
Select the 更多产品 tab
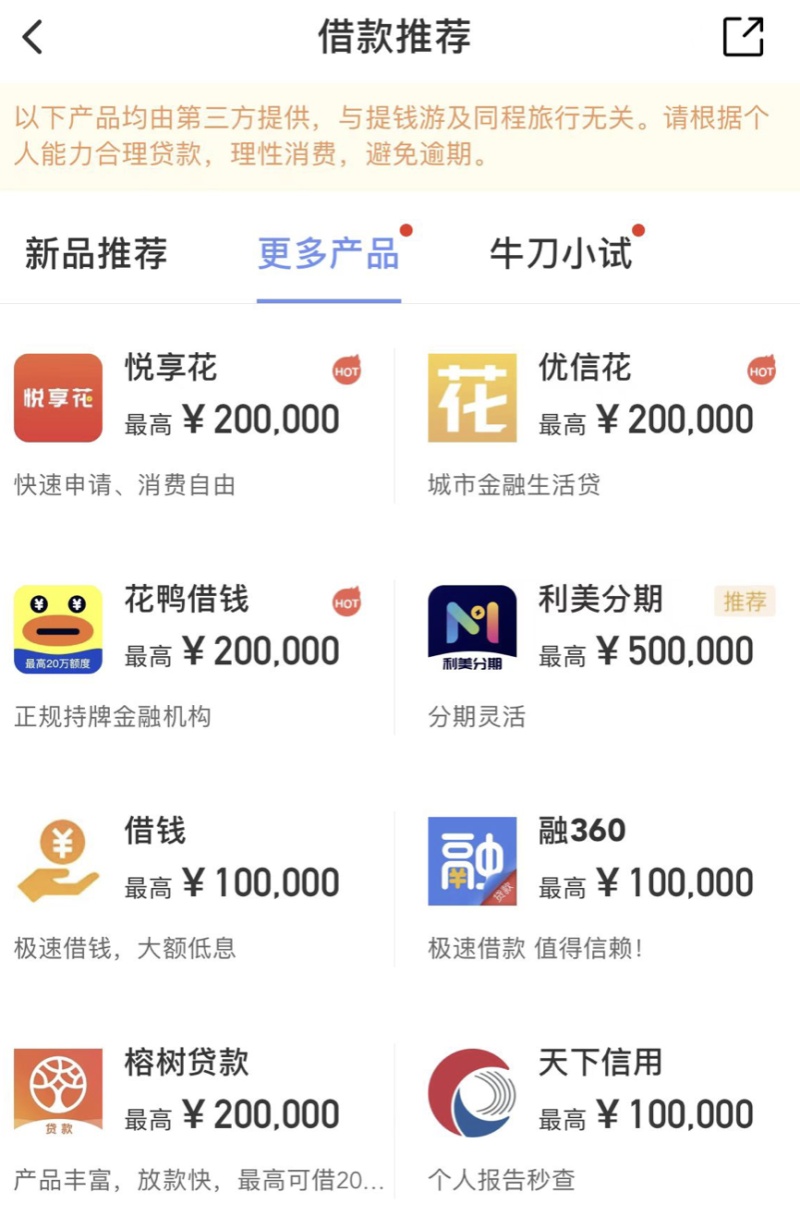[x=328, y=254]
